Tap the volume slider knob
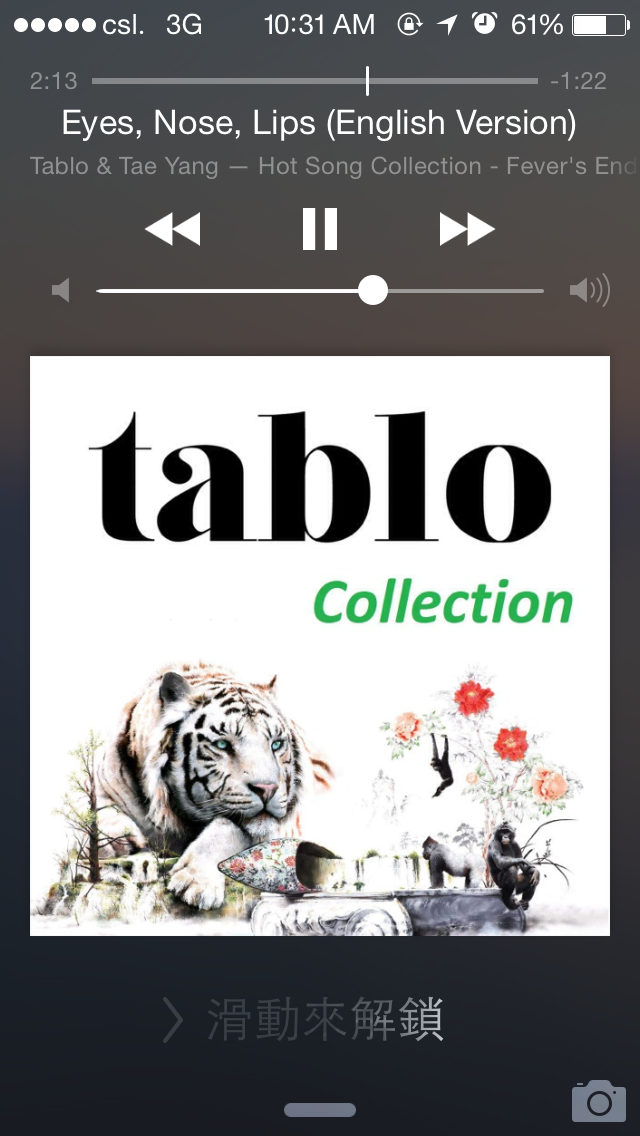 click(372, 291)
